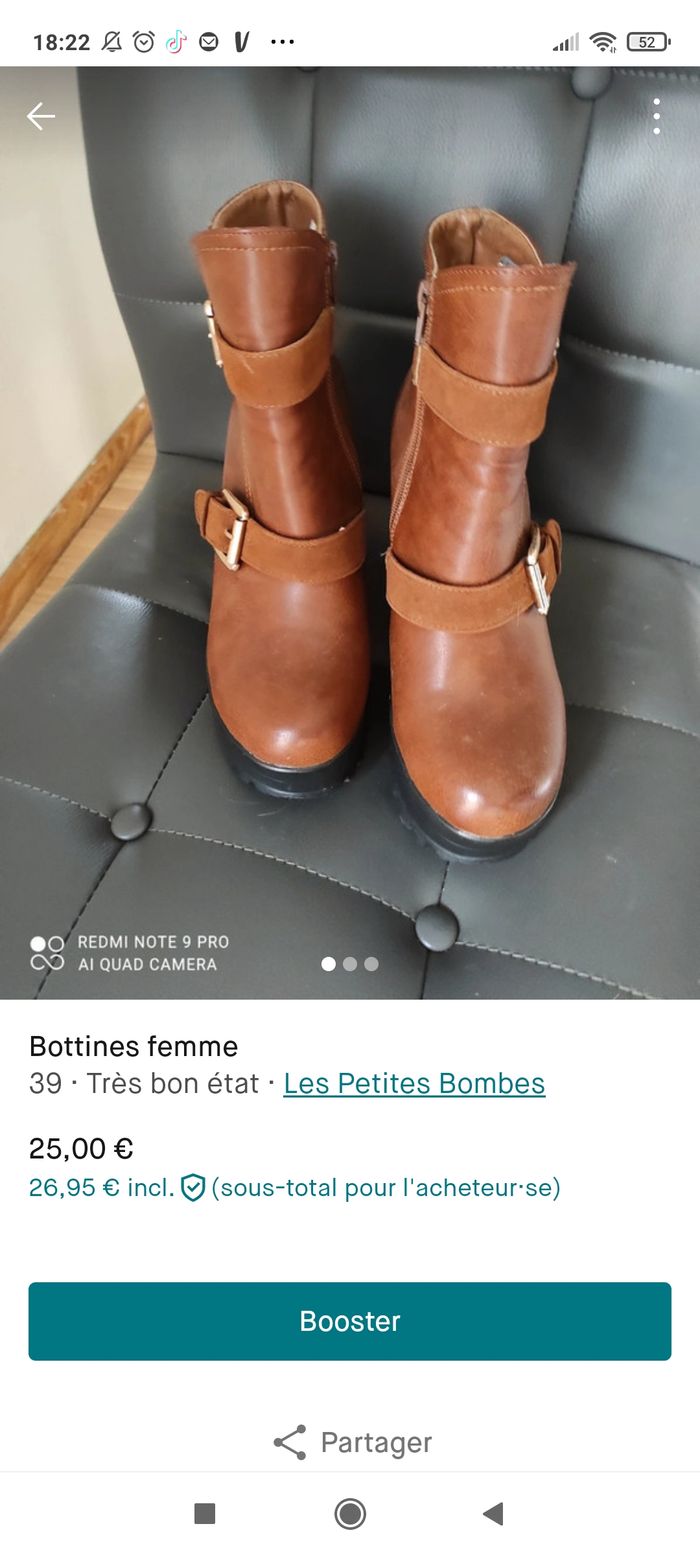The image size is (700, 1556).
Task: Share this listing via Partager
Action: coord(352,1442)
